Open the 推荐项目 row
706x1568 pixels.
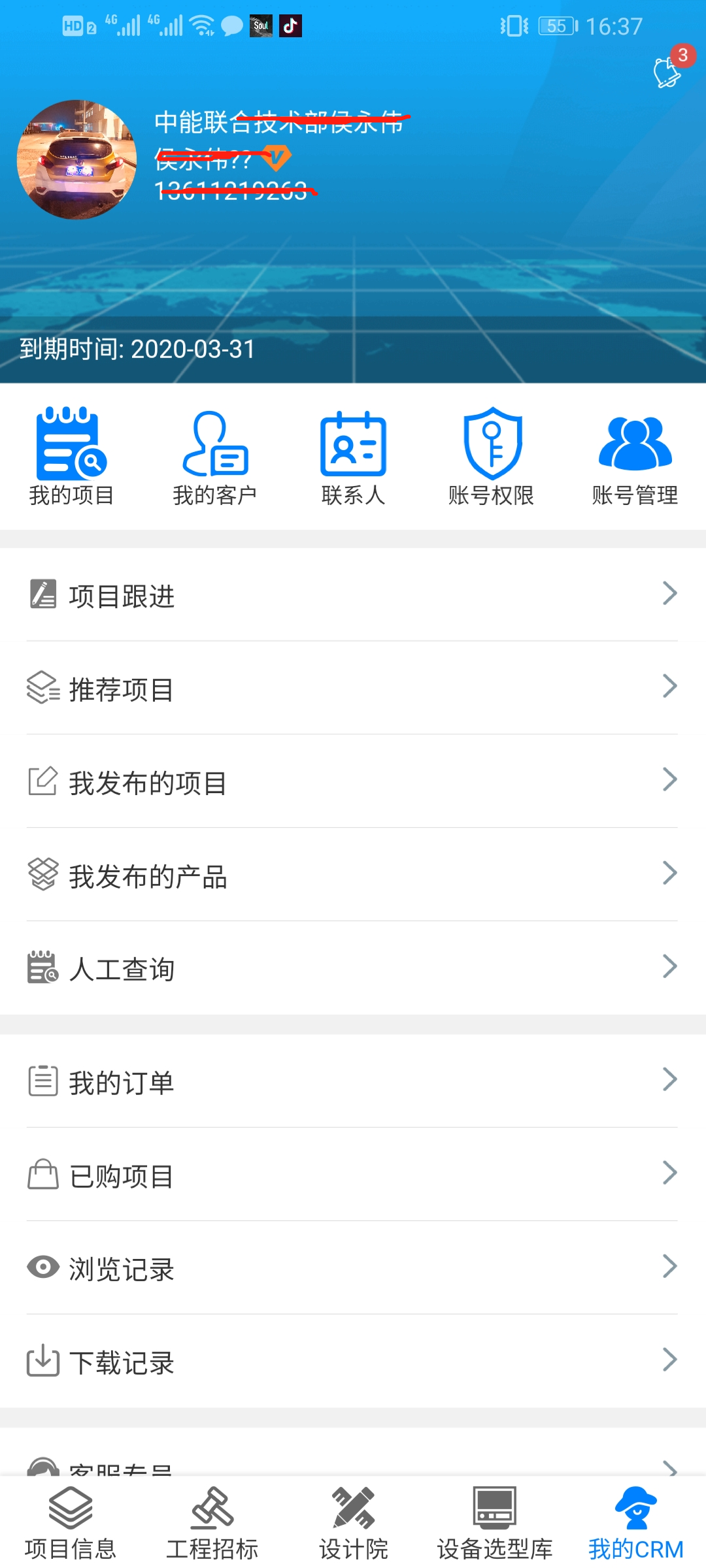353,689
